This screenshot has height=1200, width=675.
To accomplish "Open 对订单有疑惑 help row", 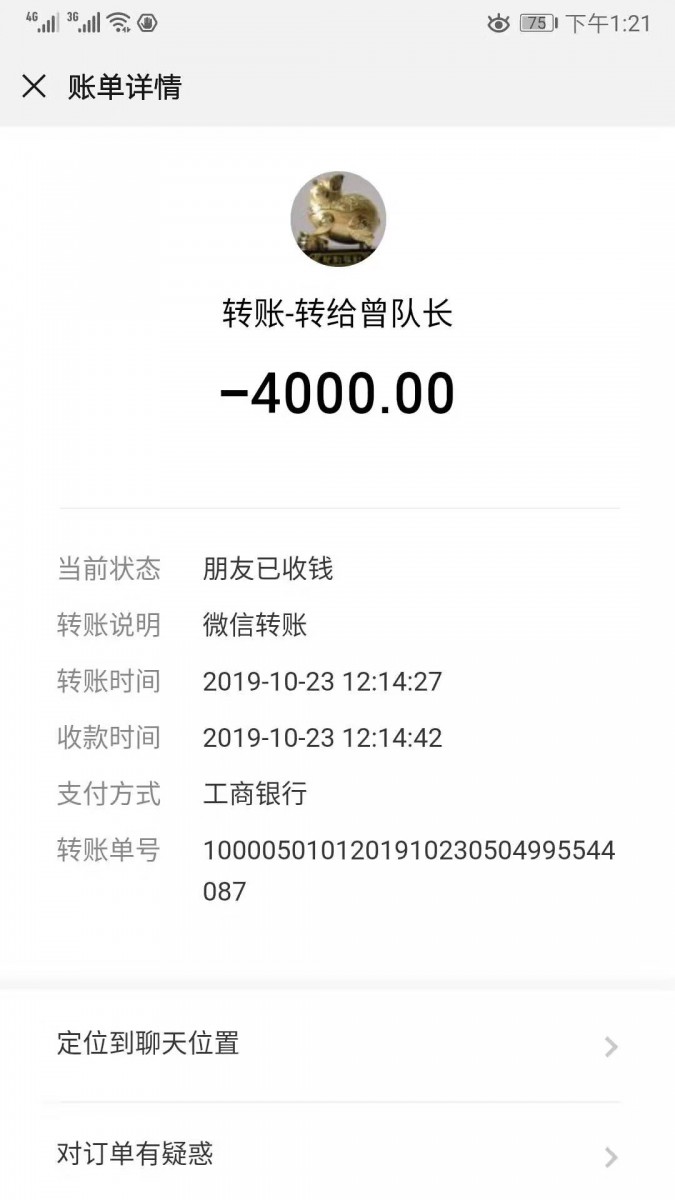I will tap(337, 1155).
